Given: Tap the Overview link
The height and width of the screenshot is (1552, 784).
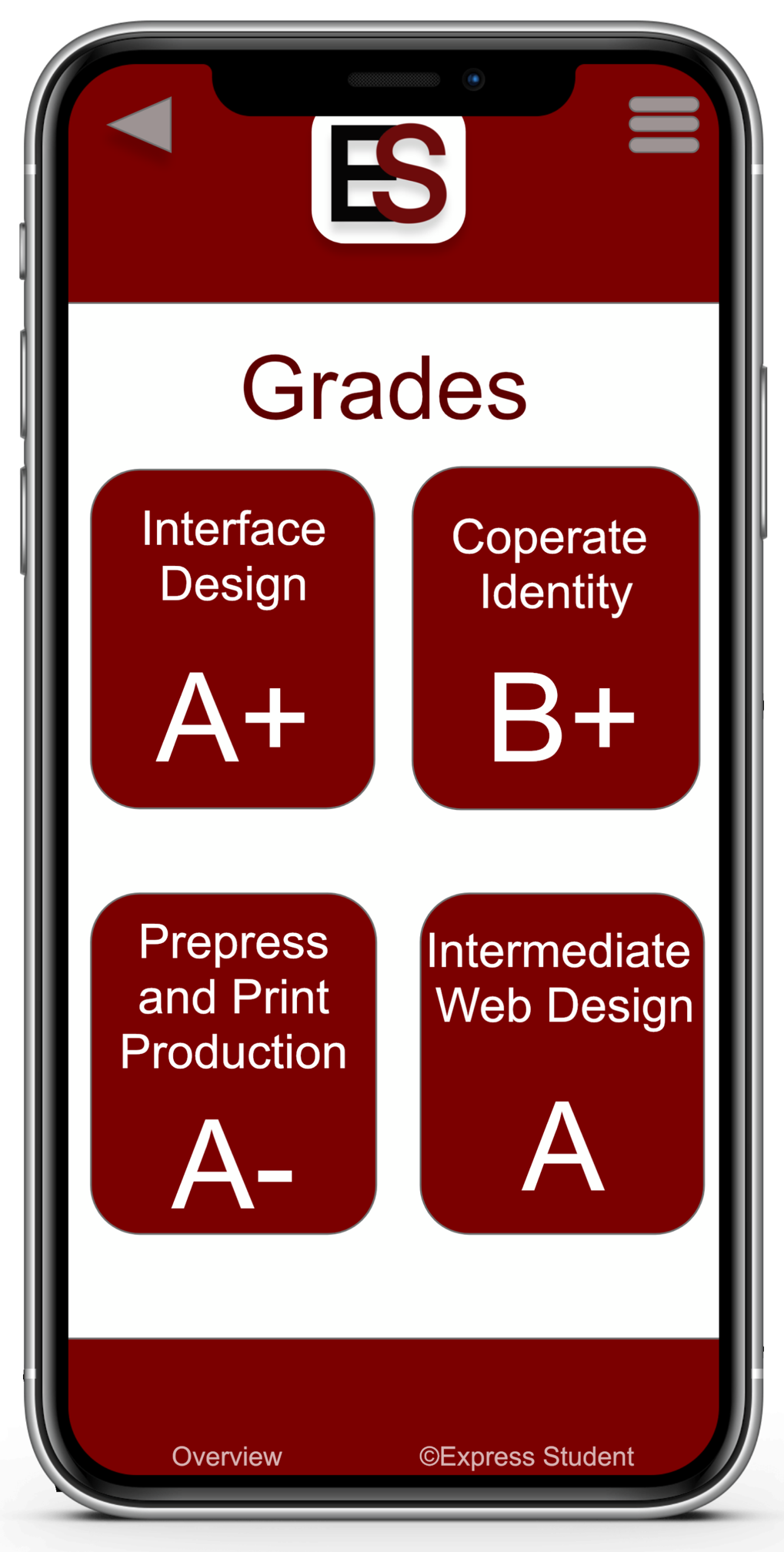Looking at the screenshot, I should [x=226, y=1457].
